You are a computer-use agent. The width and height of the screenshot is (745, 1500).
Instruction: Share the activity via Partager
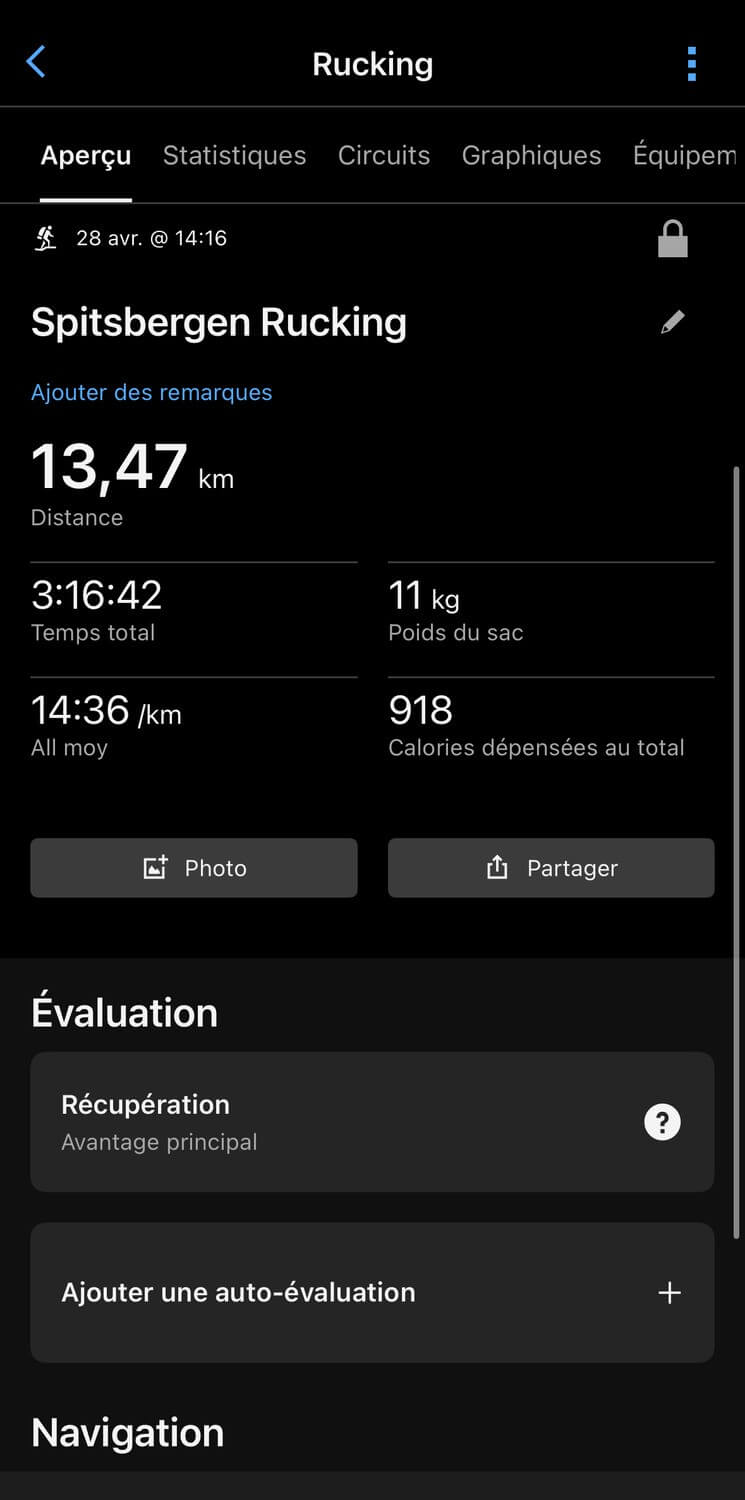coord(551,868)
